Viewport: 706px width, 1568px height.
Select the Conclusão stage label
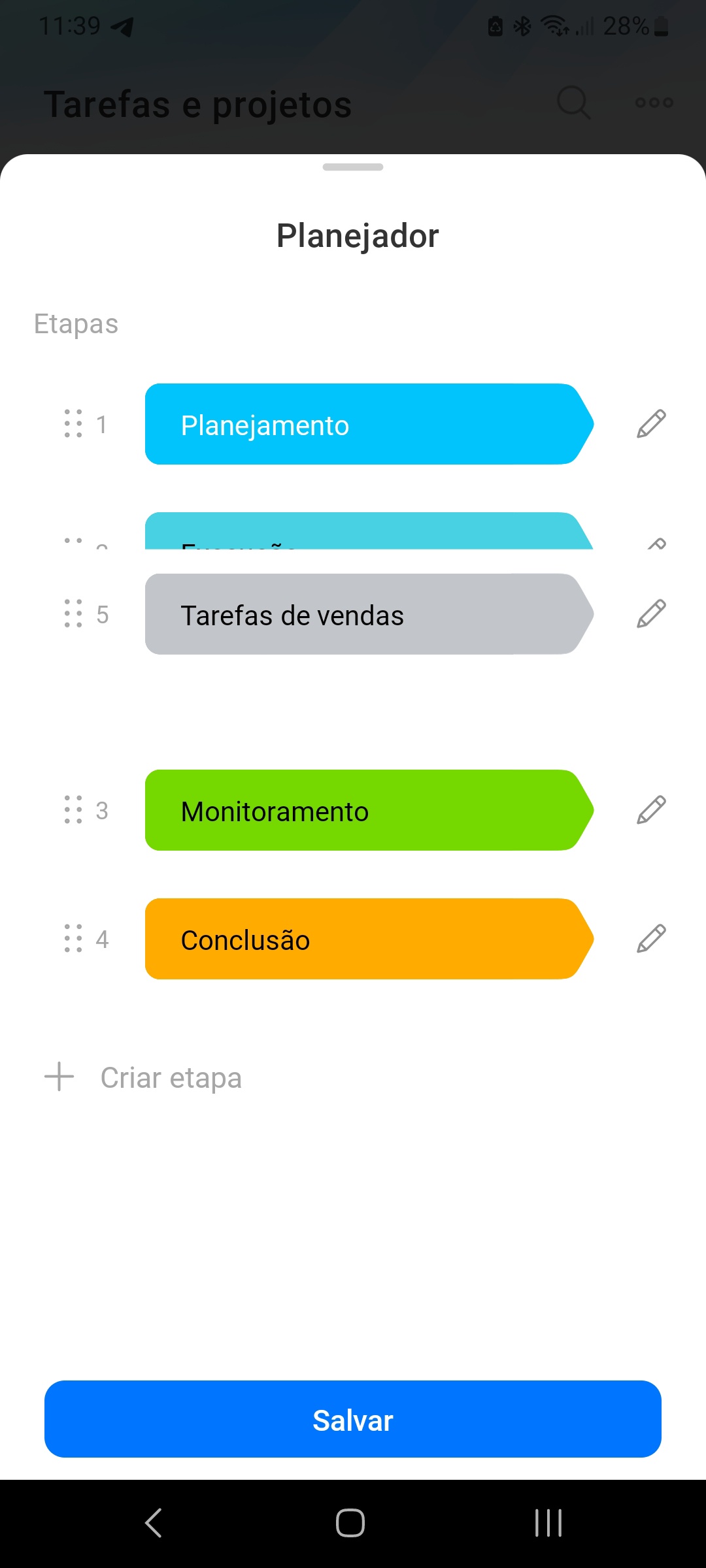coord(369,939)
